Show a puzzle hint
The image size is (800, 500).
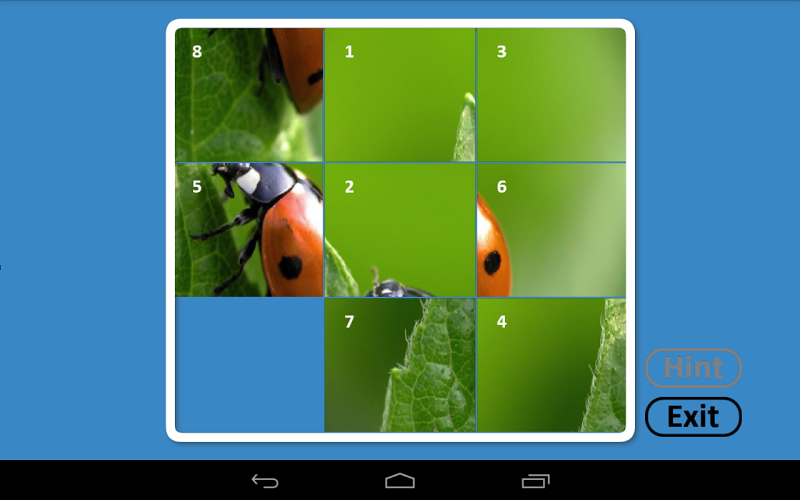click(x=693, y=368)
